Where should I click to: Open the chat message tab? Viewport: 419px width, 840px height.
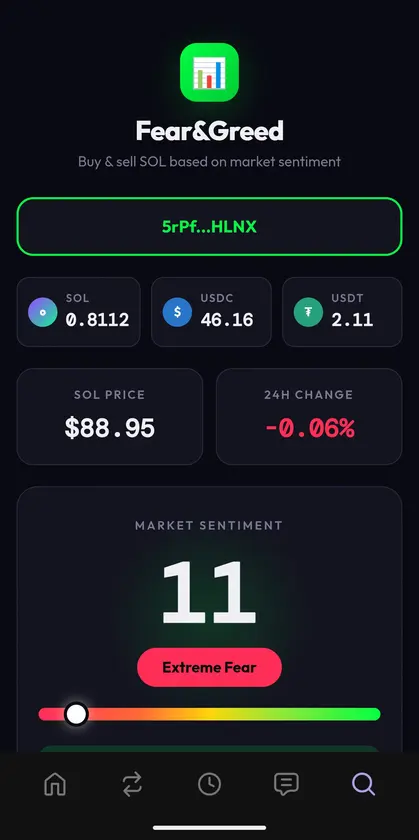click(286, 784)
